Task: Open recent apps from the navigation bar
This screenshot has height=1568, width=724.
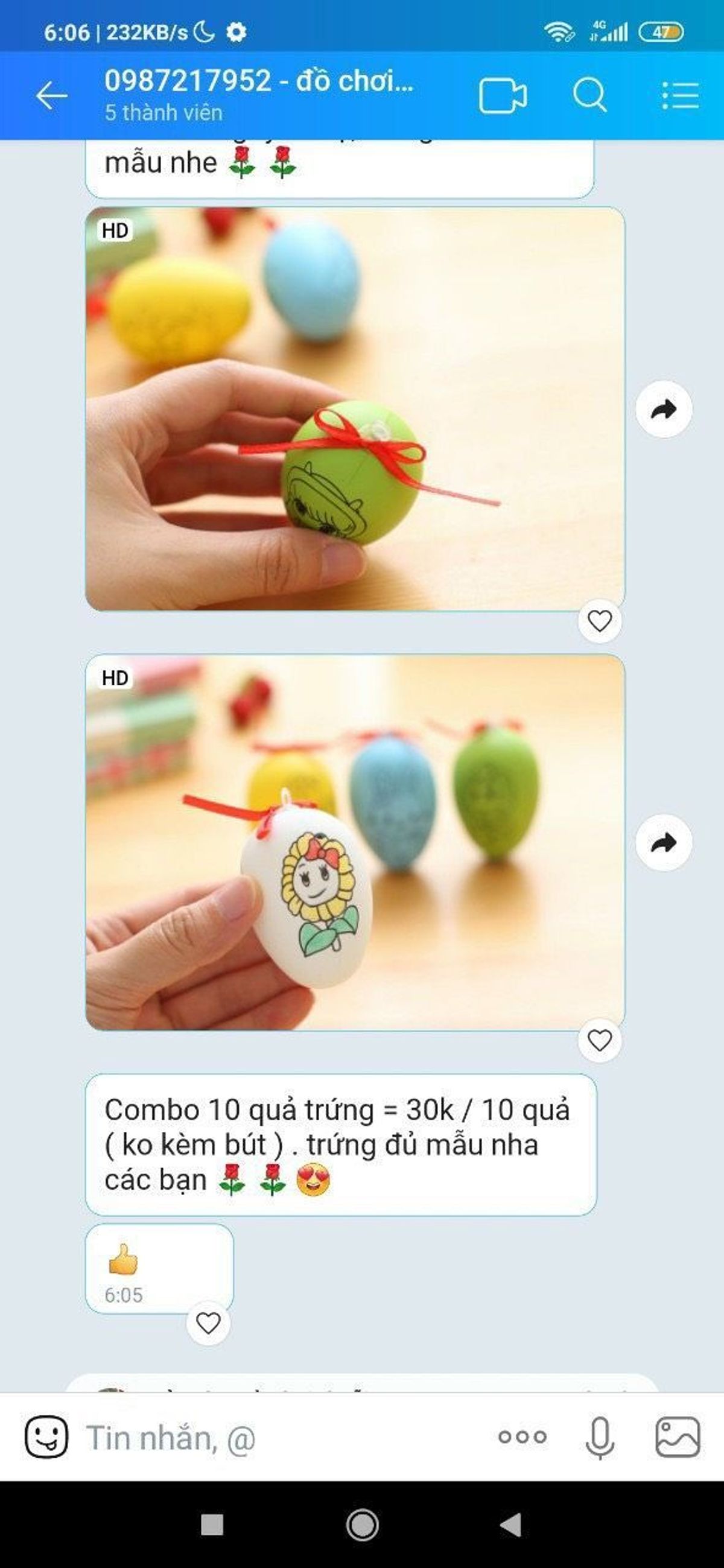Action: point(212,1525)
